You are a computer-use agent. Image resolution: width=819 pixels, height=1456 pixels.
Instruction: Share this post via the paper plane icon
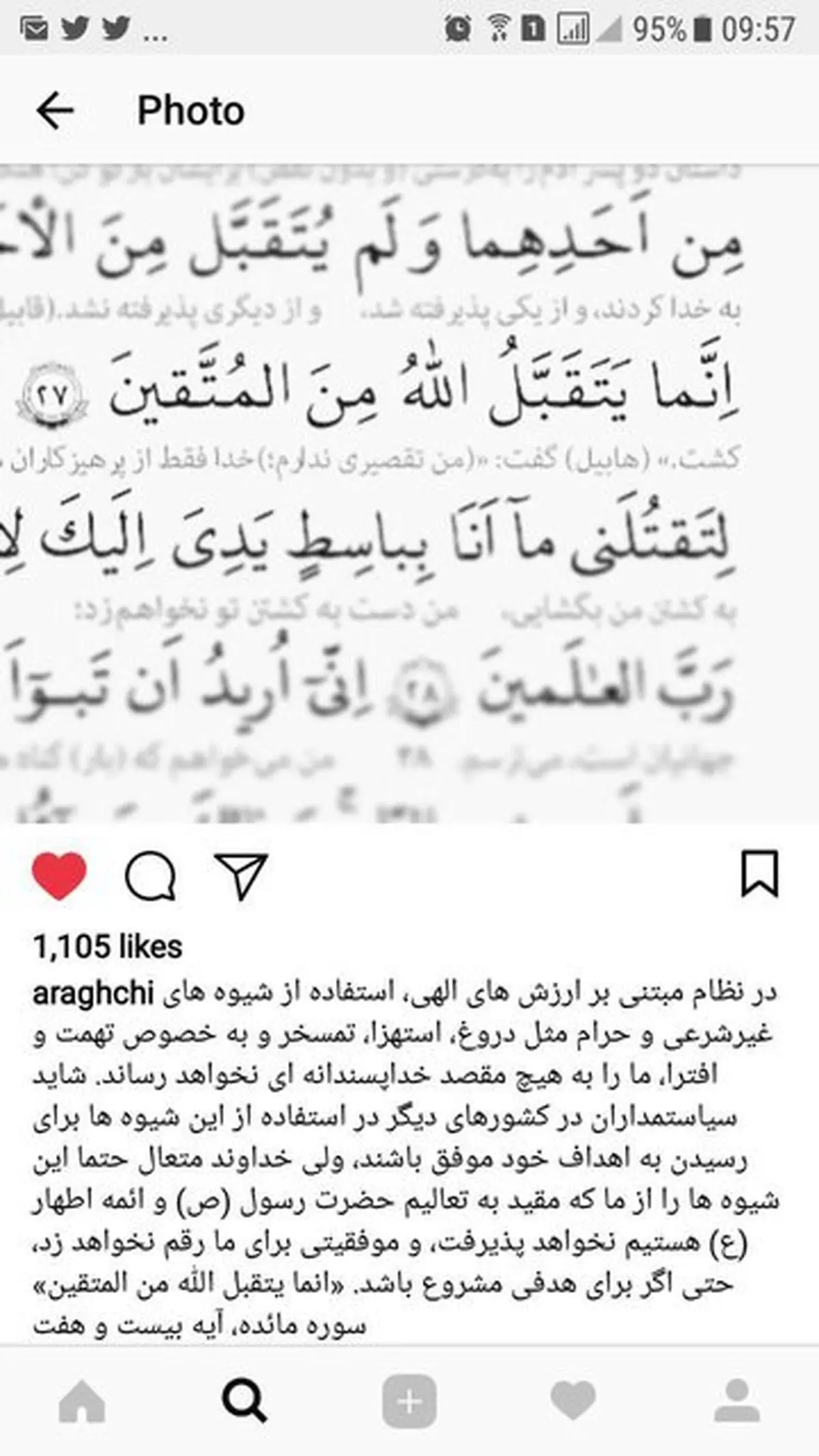(x=240, y=876)
